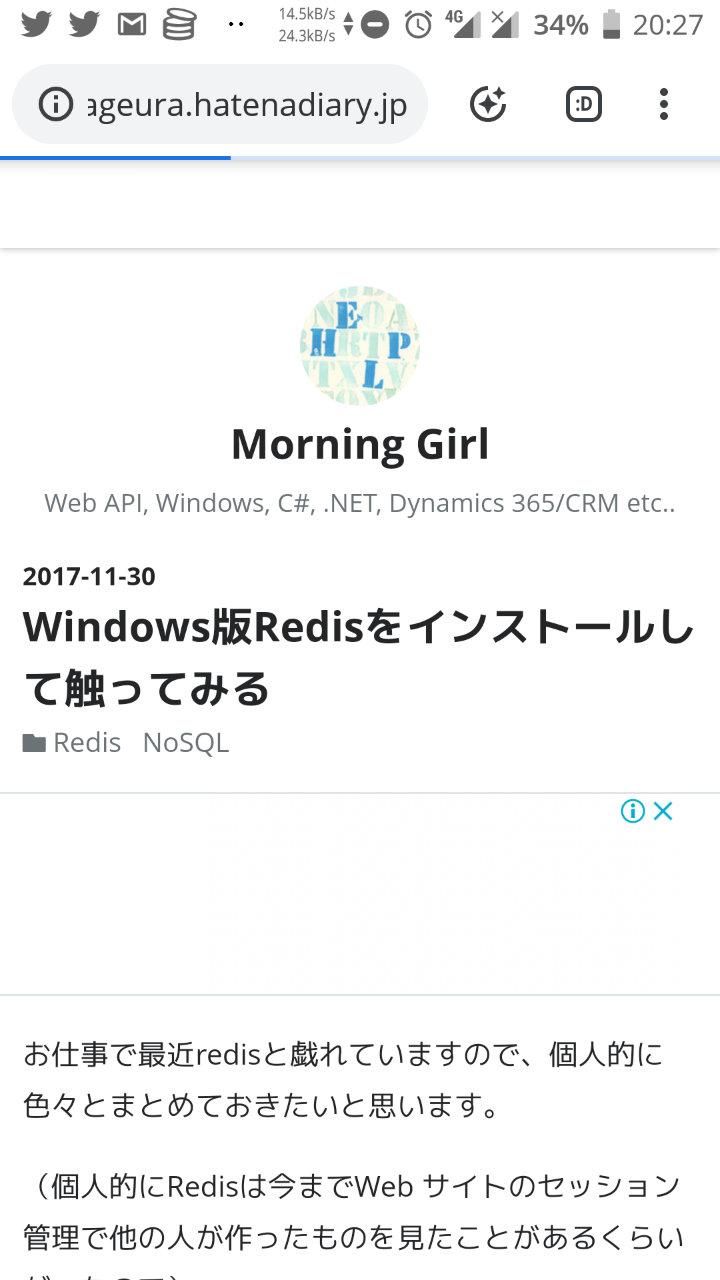Open the tab switcher

(x=584, y=104)
